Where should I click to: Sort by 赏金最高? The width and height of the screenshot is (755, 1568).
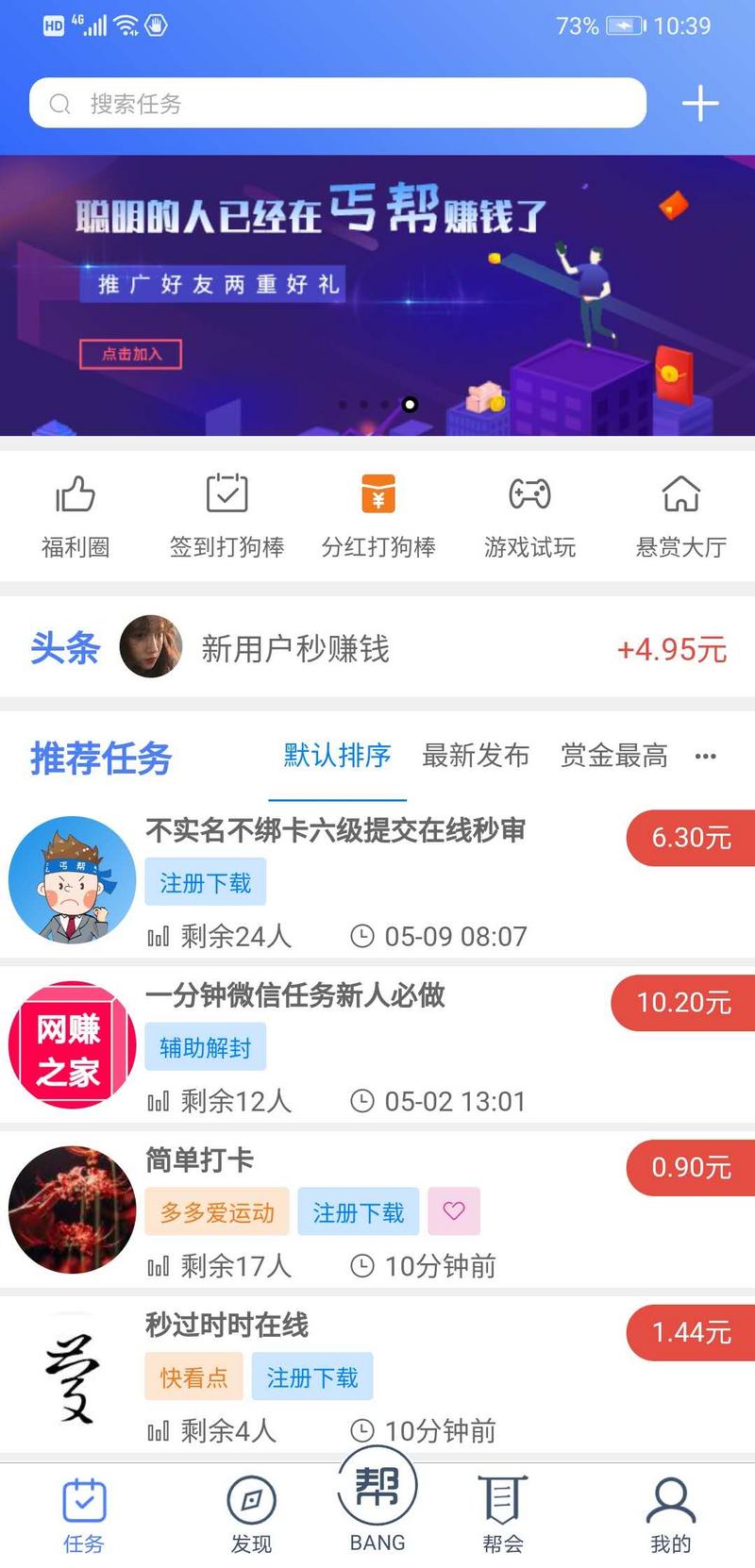point(614,756)
